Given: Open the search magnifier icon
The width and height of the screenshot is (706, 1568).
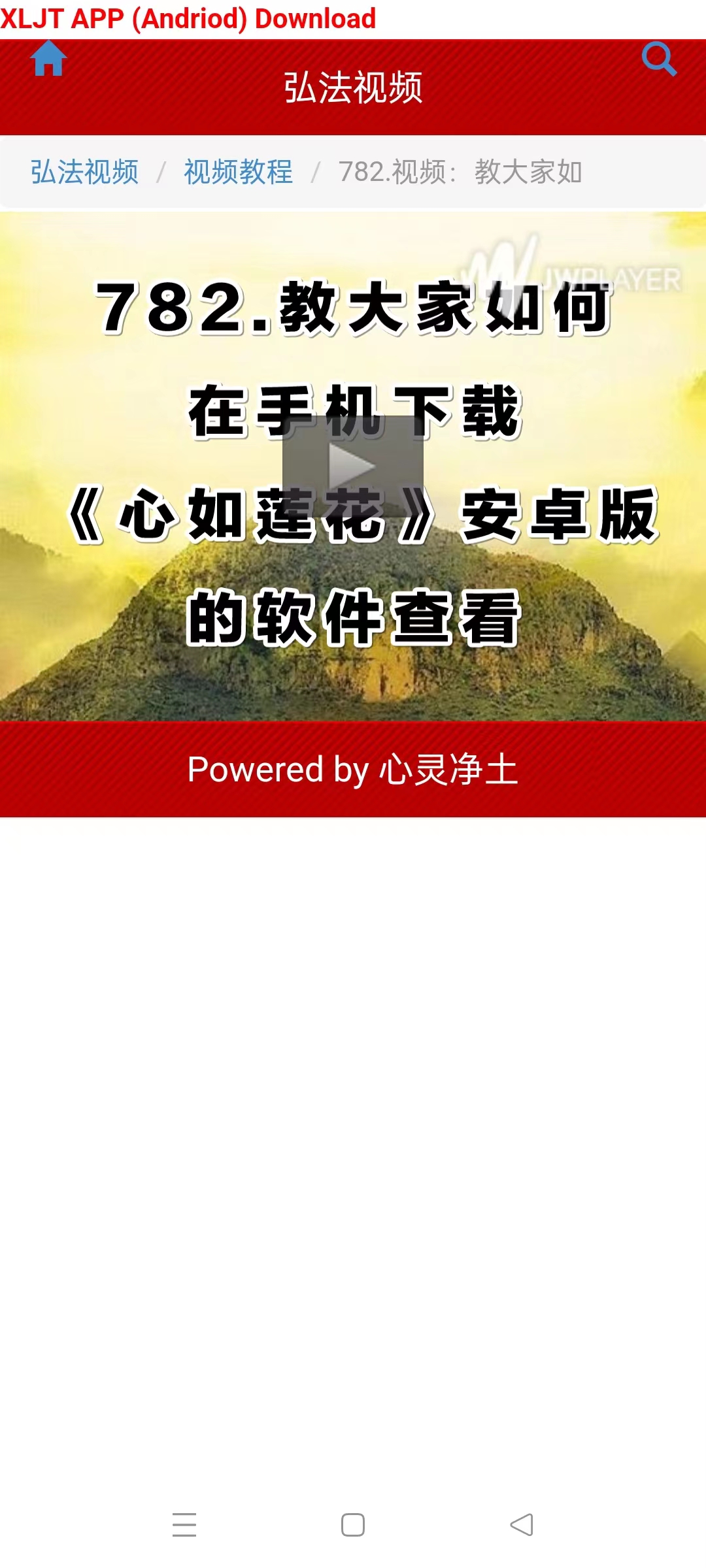Looking at the screenshot, I should (658, 59).
